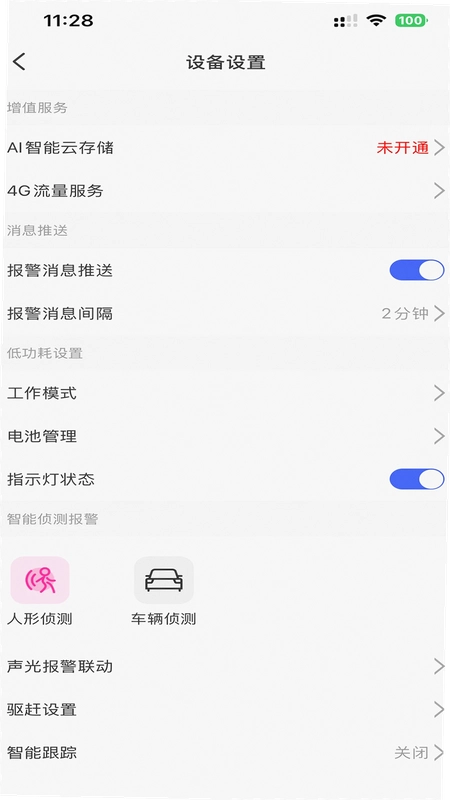
Task: Open 驱赶设置
Action: pos(225,709)
